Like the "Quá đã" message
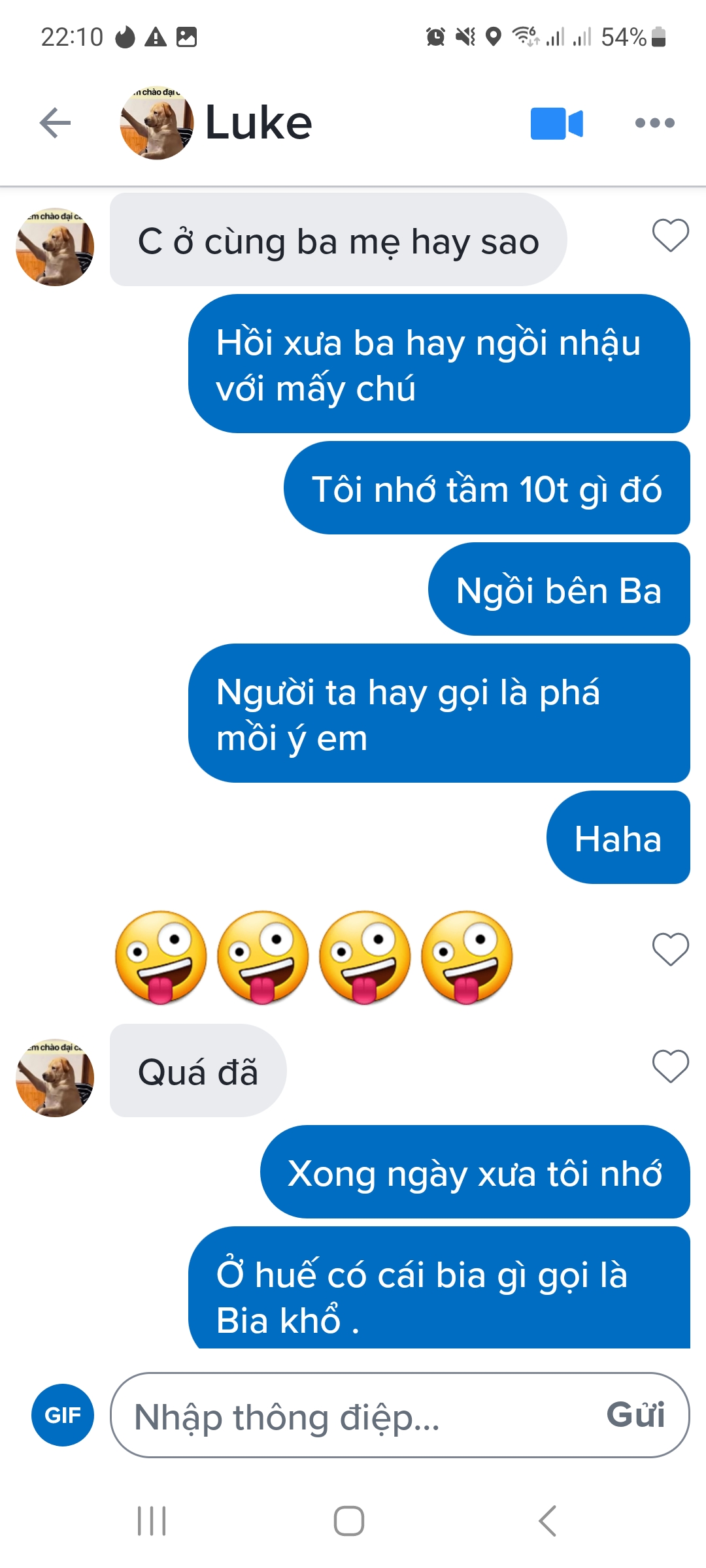The height and width of the screenshot is (1568, 706). pos(671,1066)
